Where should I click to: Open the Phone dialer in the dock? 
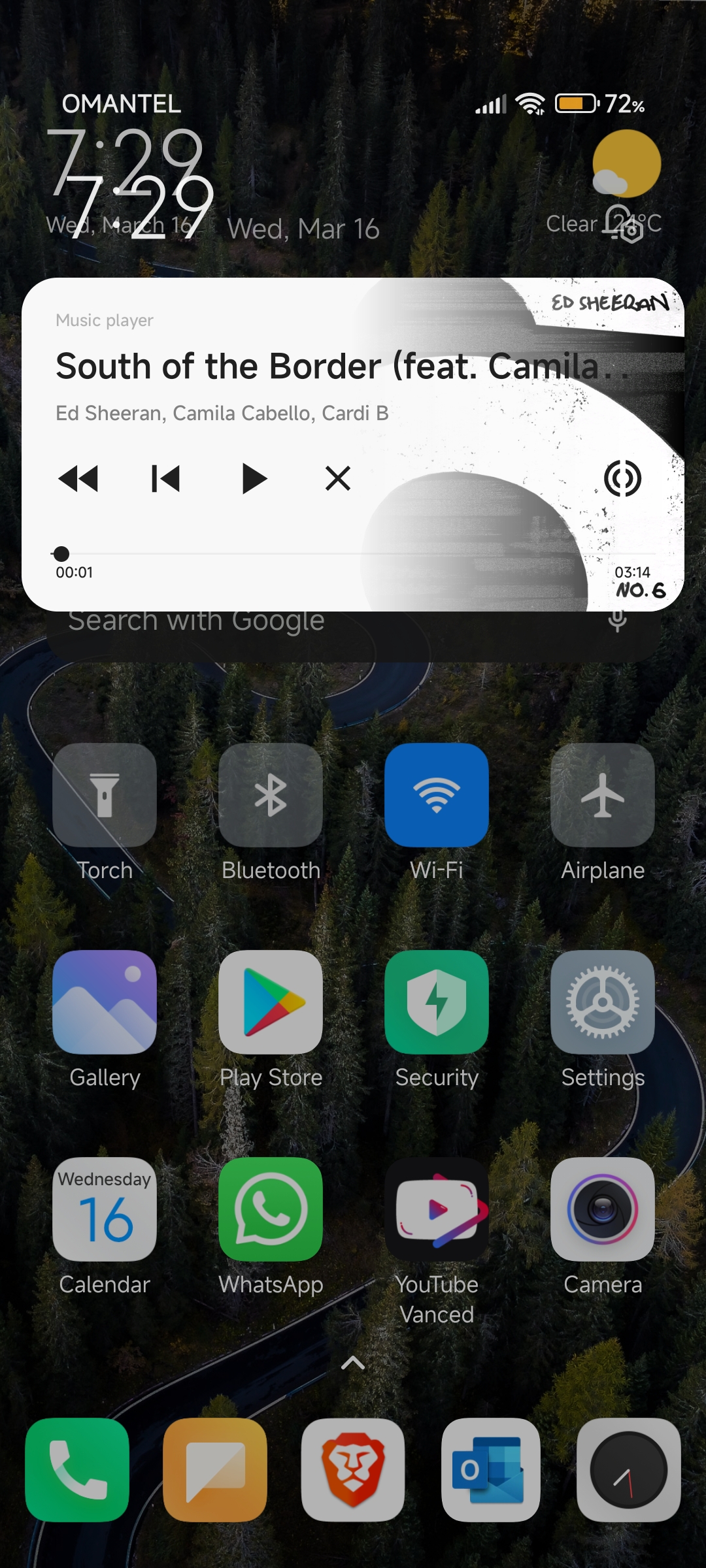pyautogui.click(x=77, y=1470)
